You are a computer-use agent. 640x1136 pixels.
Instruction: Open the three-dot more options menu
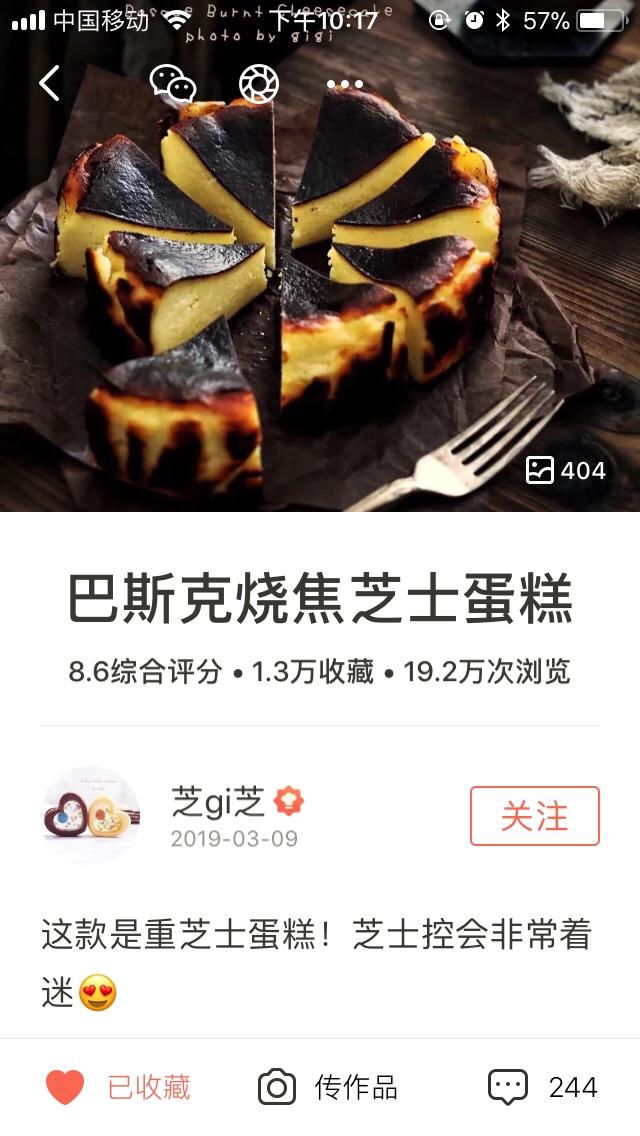point(345,85)
